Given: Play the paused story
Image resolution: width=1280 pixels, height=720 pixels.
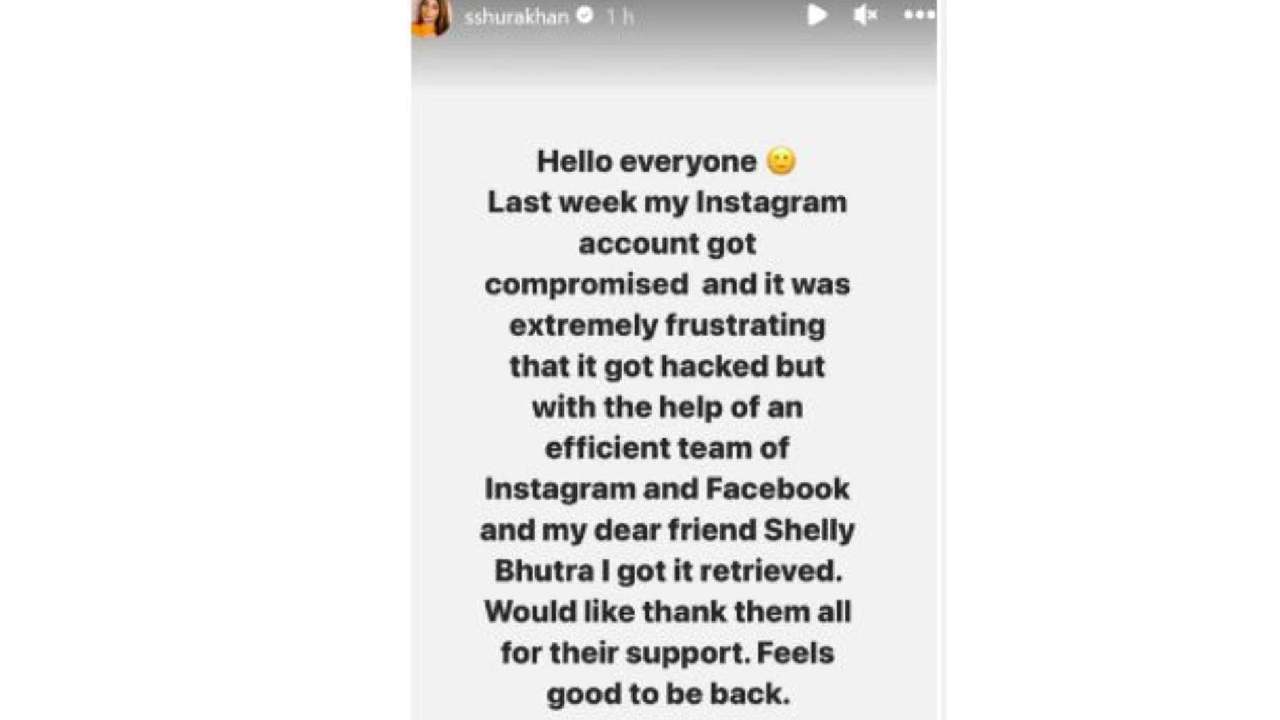Looking at the screenshot, I should [x=817, y=15].
